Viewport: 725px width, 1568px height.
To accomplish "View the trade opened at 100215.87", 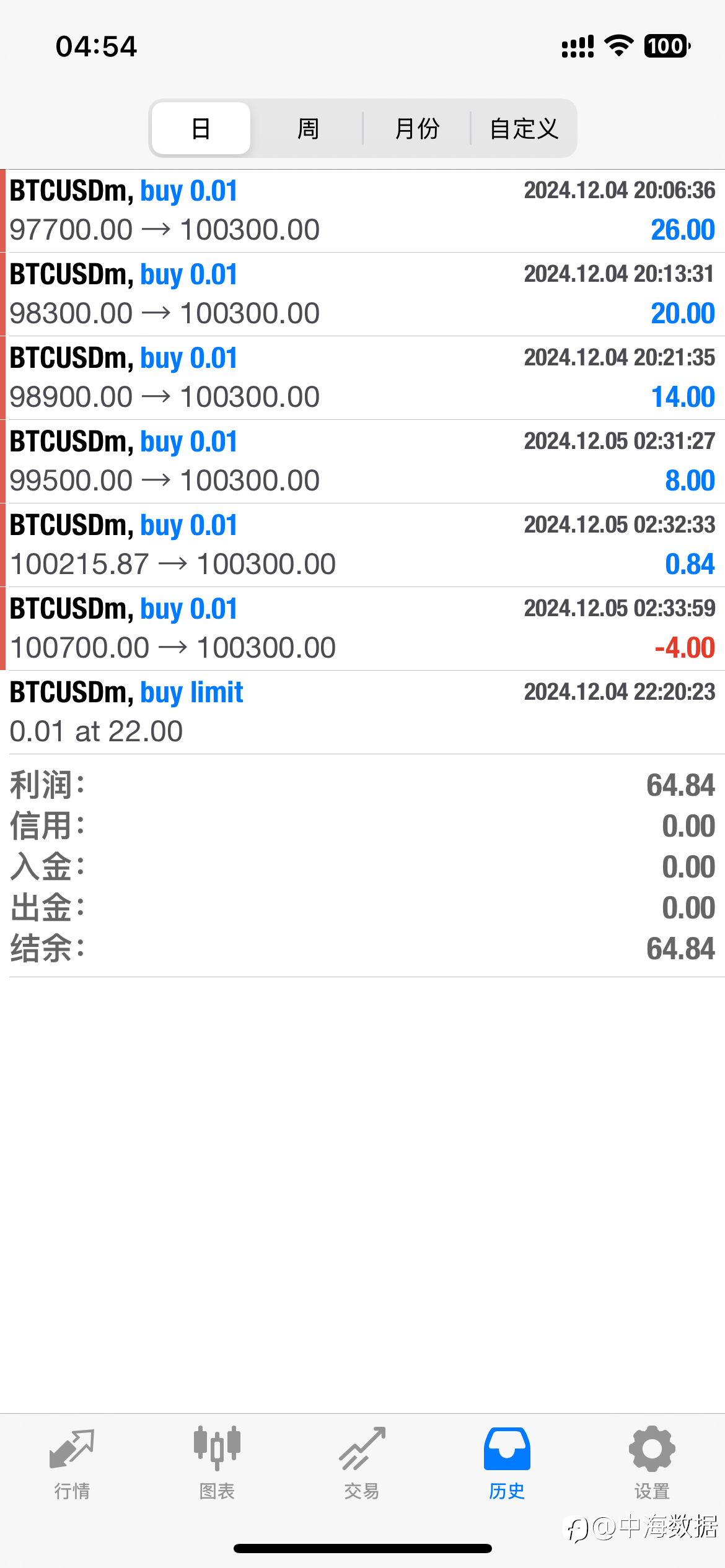I will click(x=362, y=545).
